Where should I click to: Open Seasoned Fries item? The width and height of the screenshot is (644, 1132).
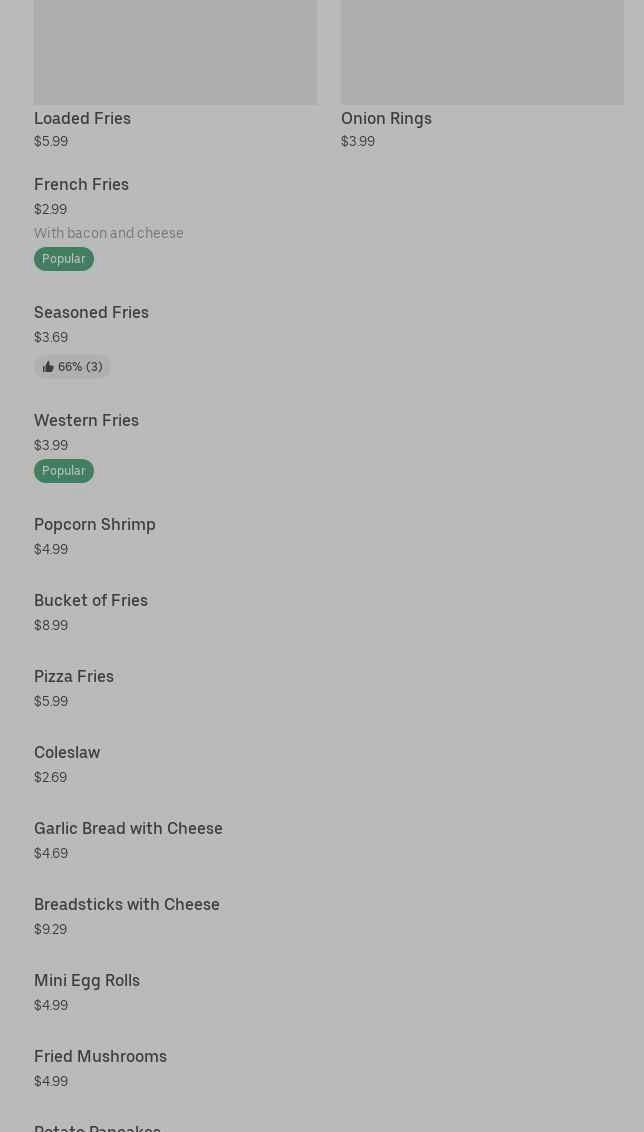91,313
